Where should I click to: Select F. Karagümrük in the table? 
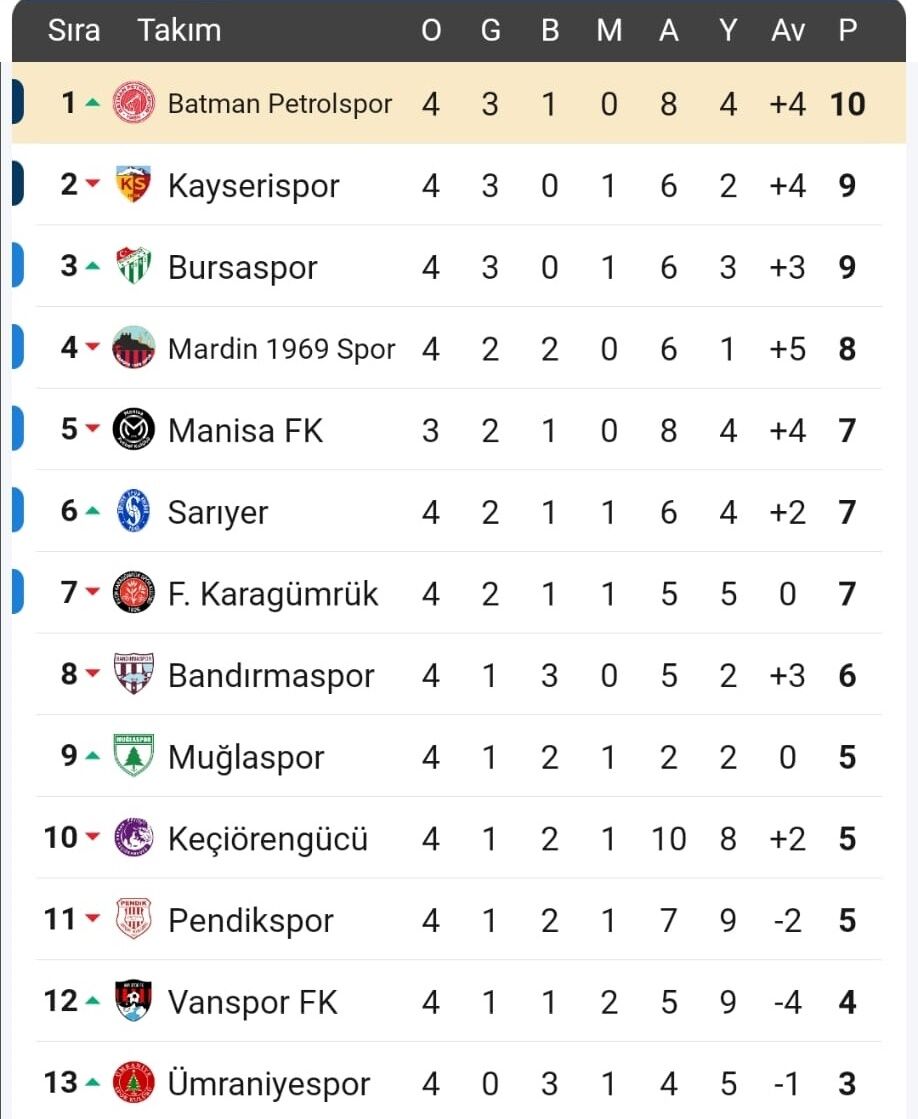pos(459,593)
